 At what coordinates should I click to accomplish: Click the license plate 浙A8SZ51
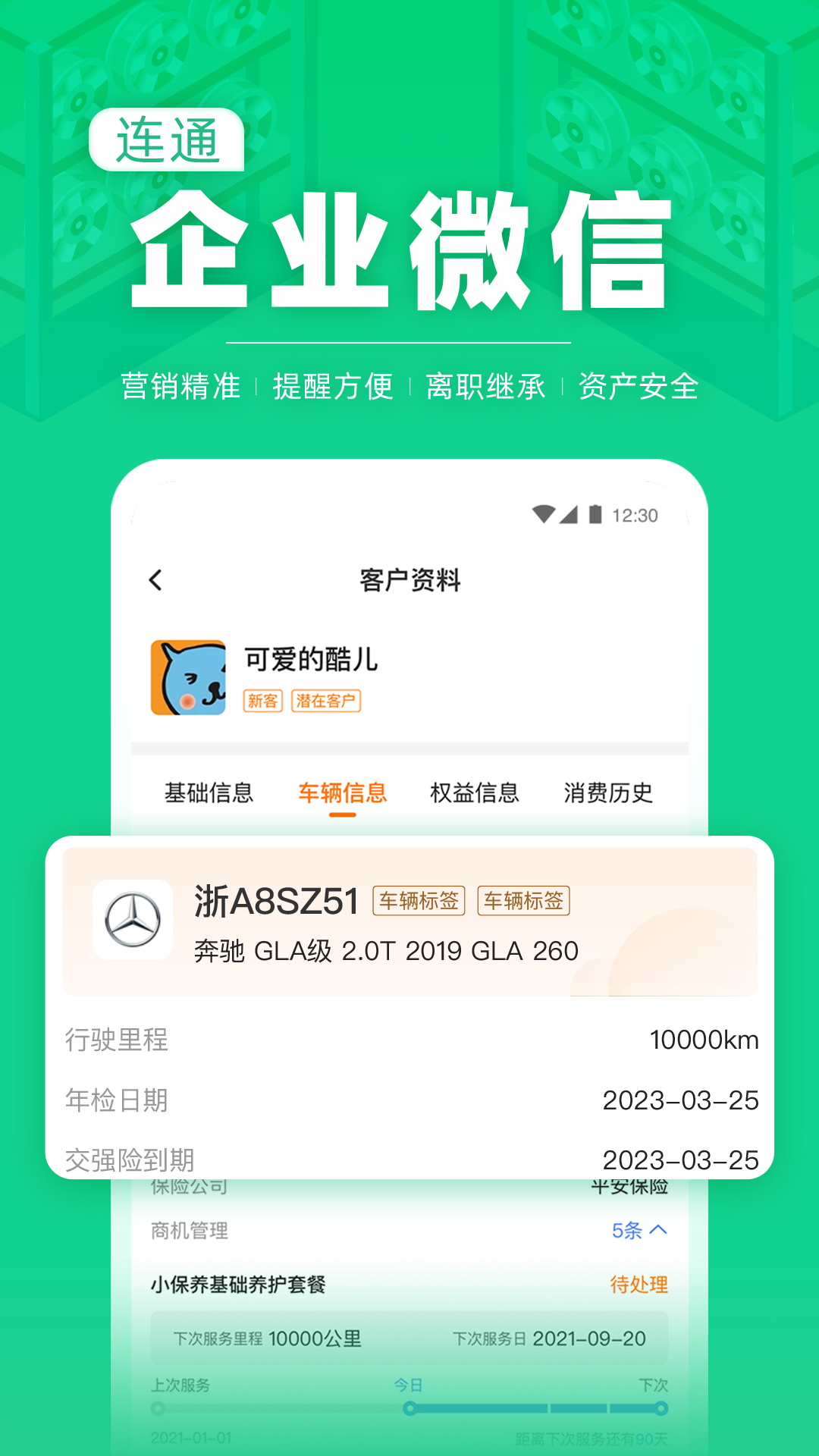pos(275,902)
